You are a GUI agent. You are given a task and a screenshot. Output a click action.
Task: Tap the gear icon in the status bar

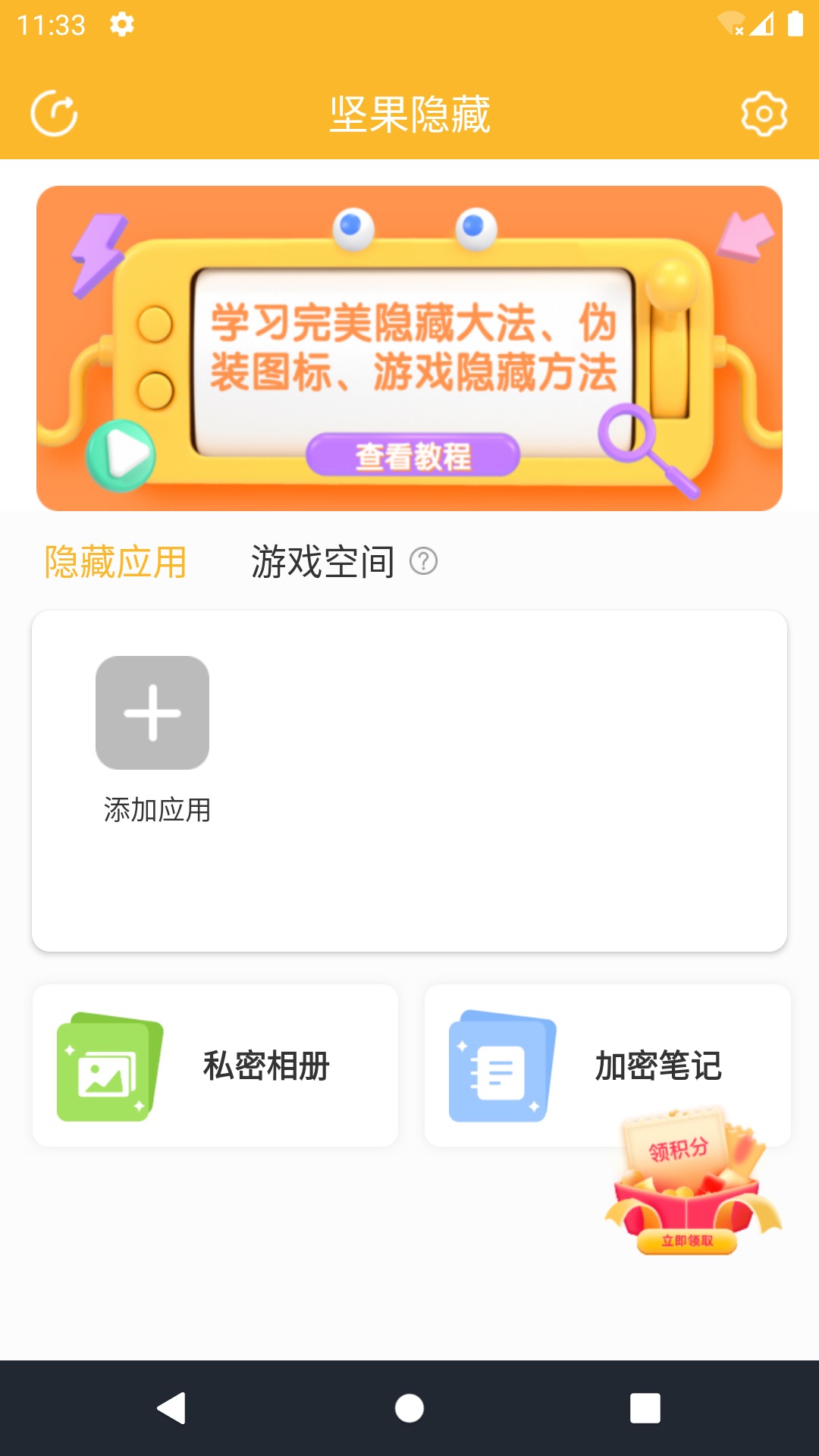121,24
